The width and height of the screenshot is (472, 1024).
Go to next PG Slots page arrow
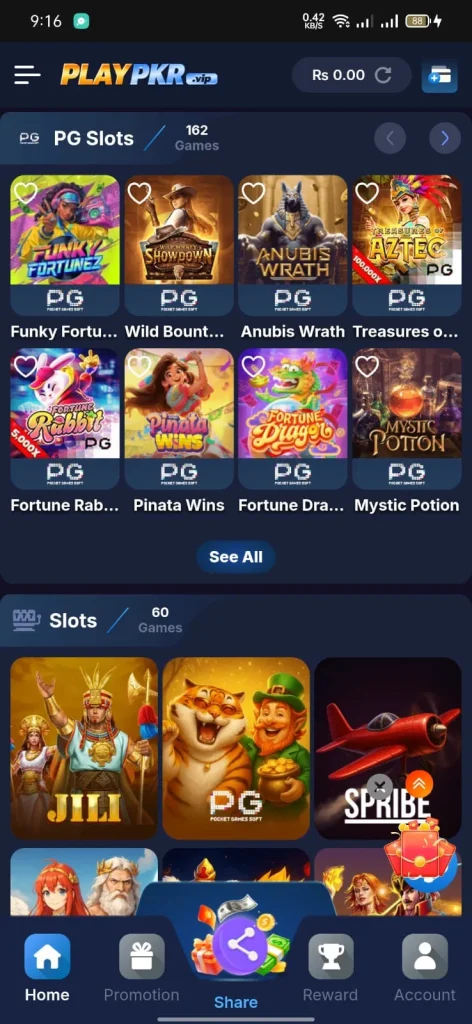445,138
